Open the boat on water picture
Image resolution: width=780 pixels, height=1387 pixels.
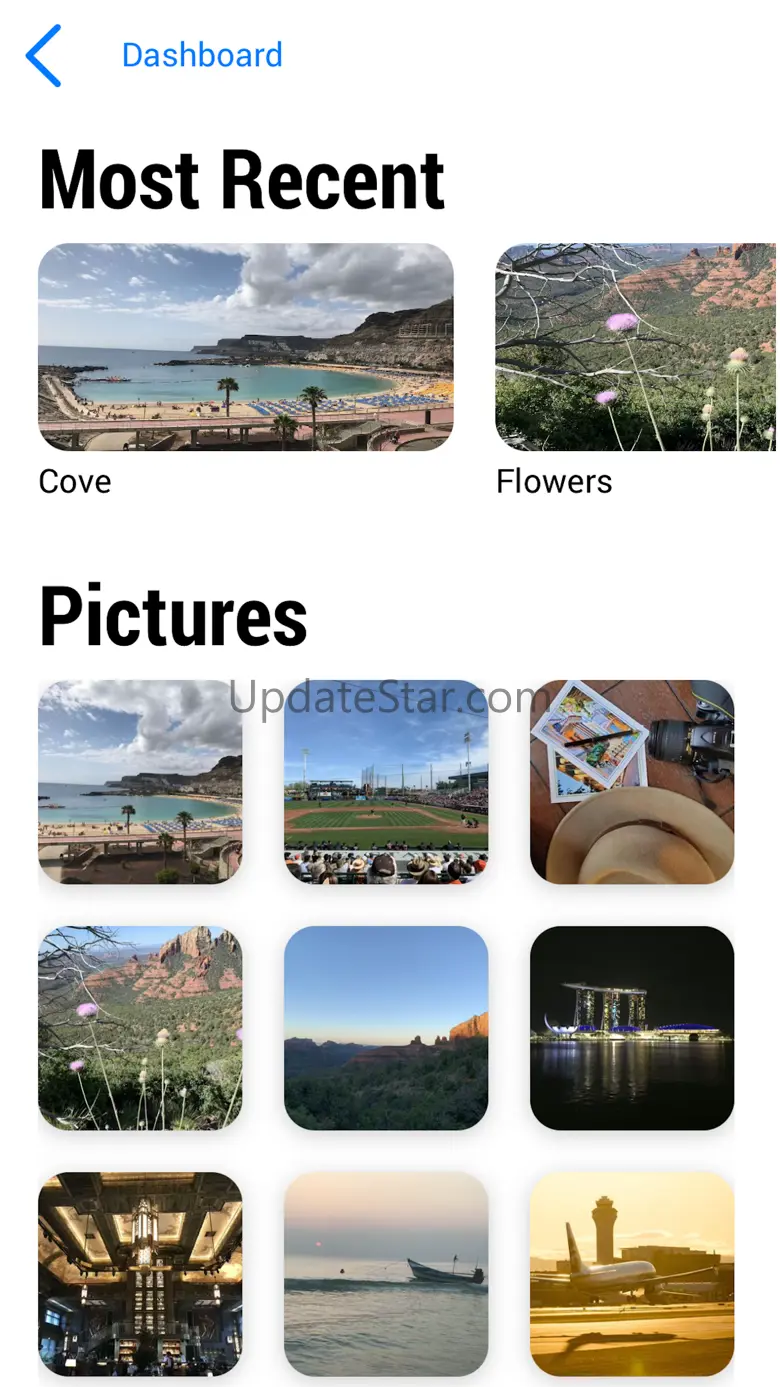386,1274
